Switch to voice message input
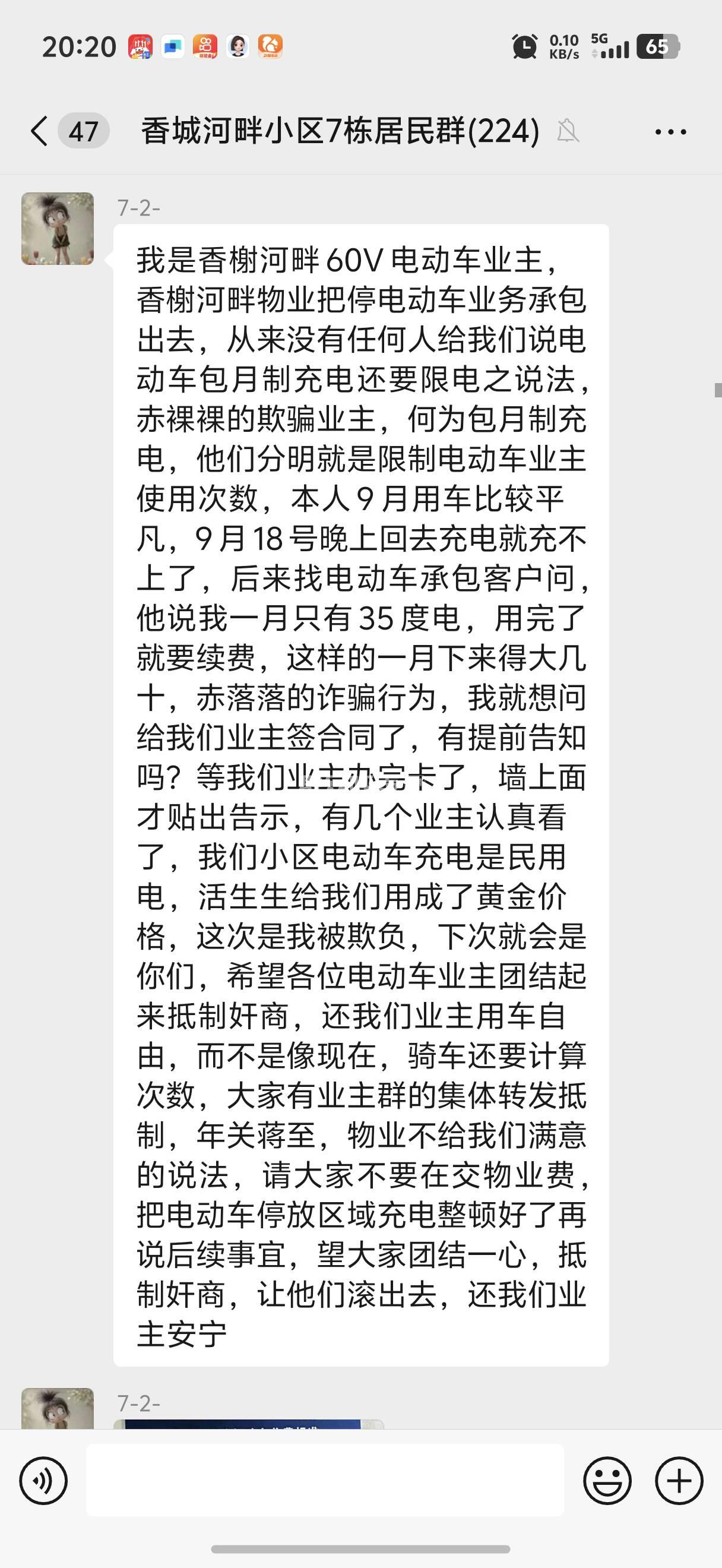Viewport: 722px width, 1568px height. click(43, 1480)
